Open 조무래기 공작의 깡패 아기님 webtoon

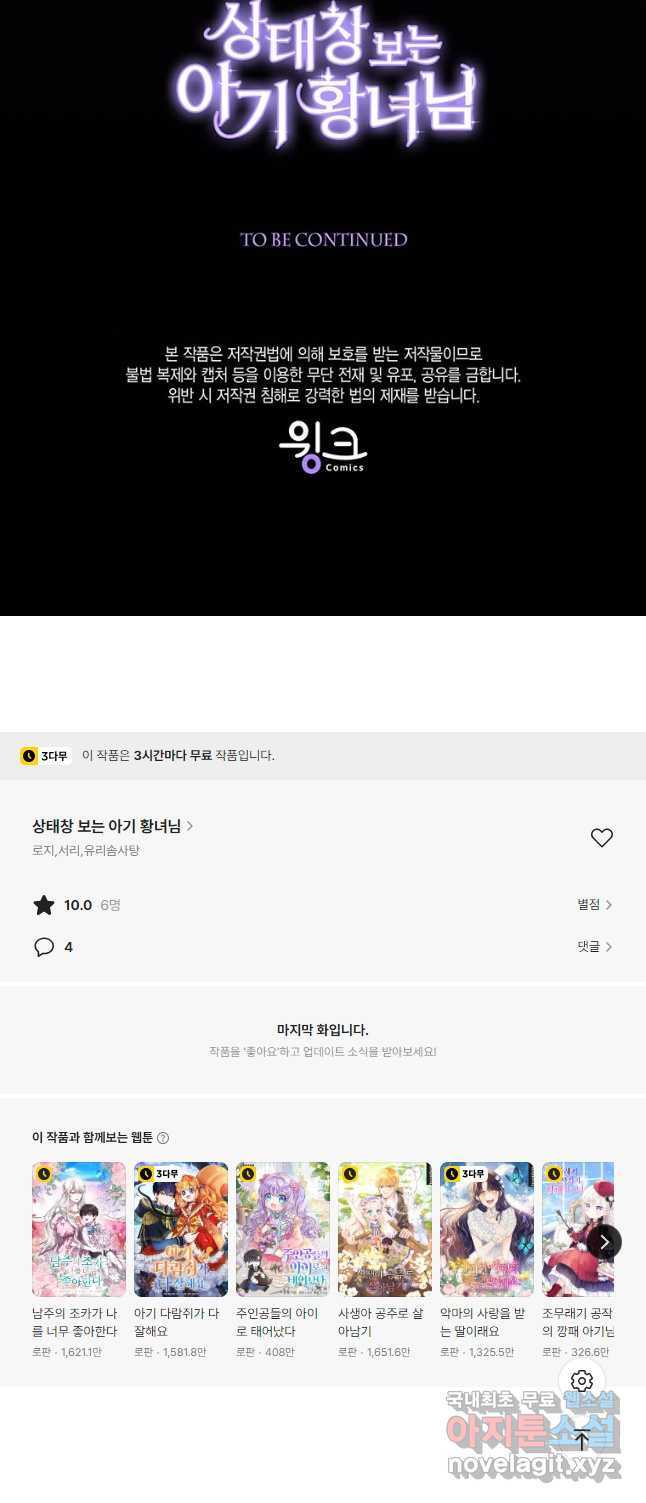tap(572, 1229)
